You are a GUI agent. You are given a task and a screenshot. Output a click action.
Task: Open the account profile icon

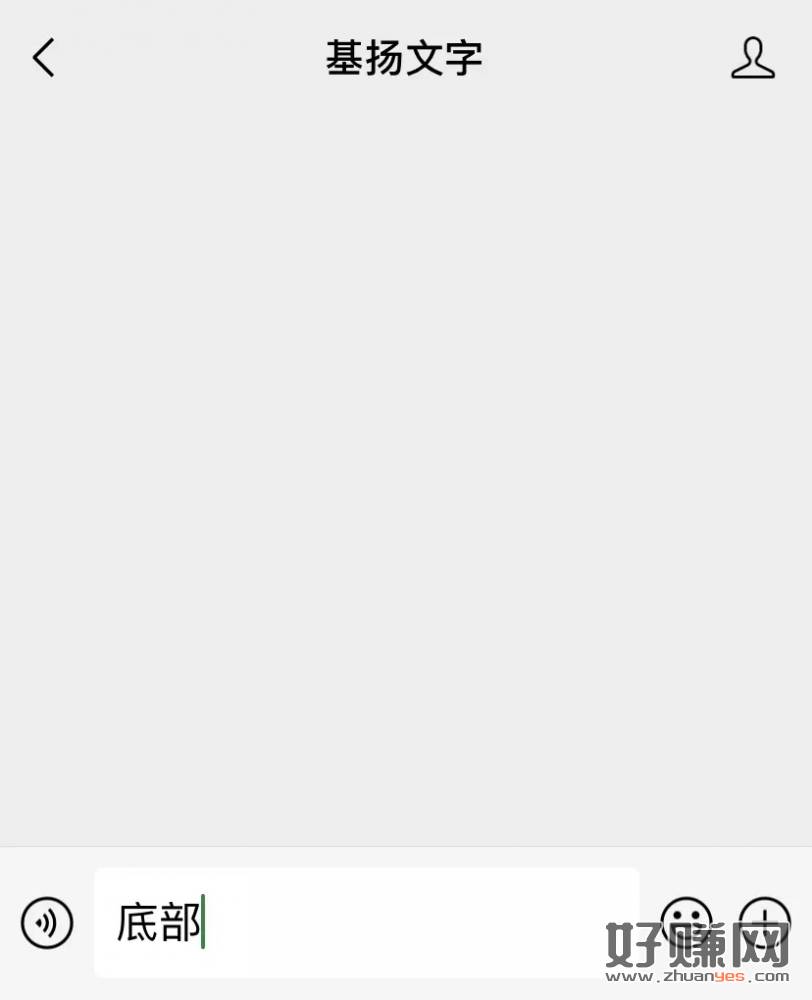point(752,58)
